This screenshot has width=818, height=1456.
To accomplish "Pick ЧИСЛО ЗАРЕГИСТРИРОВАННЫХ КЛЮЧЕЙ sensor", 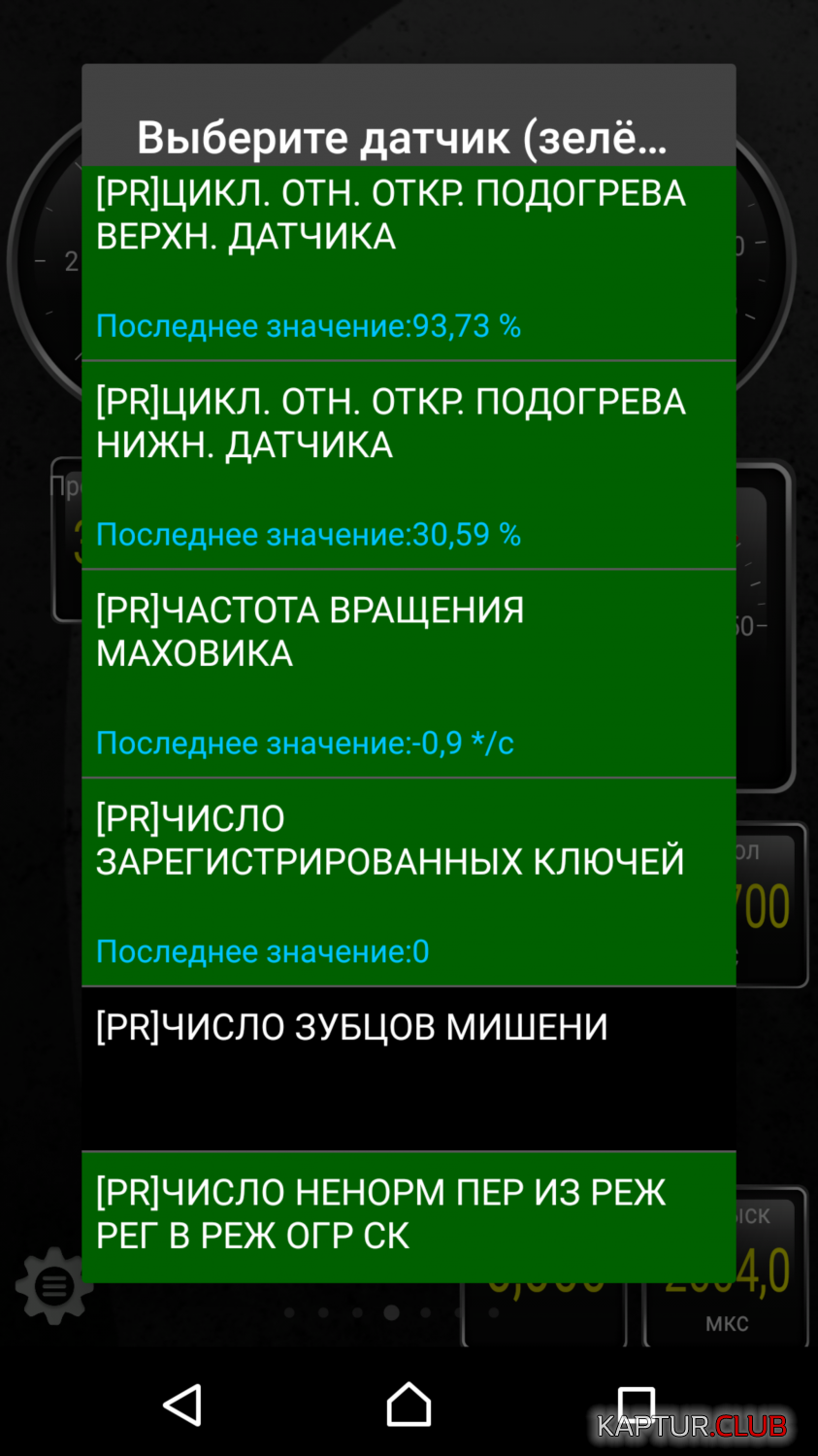I will pyautogui.click(x=409, y=882).
